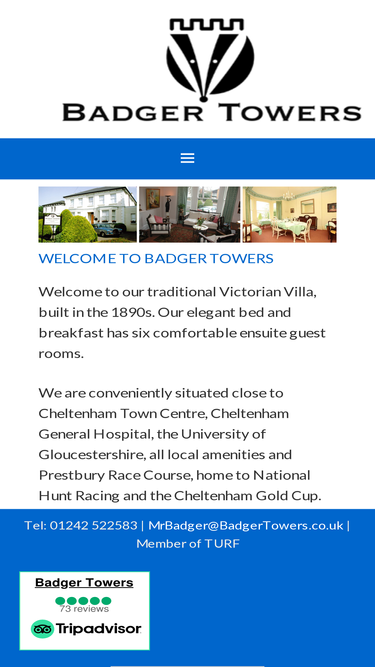375x667 pixels.
Task: Open the Member of TURF link
Action: coord(188,543)
